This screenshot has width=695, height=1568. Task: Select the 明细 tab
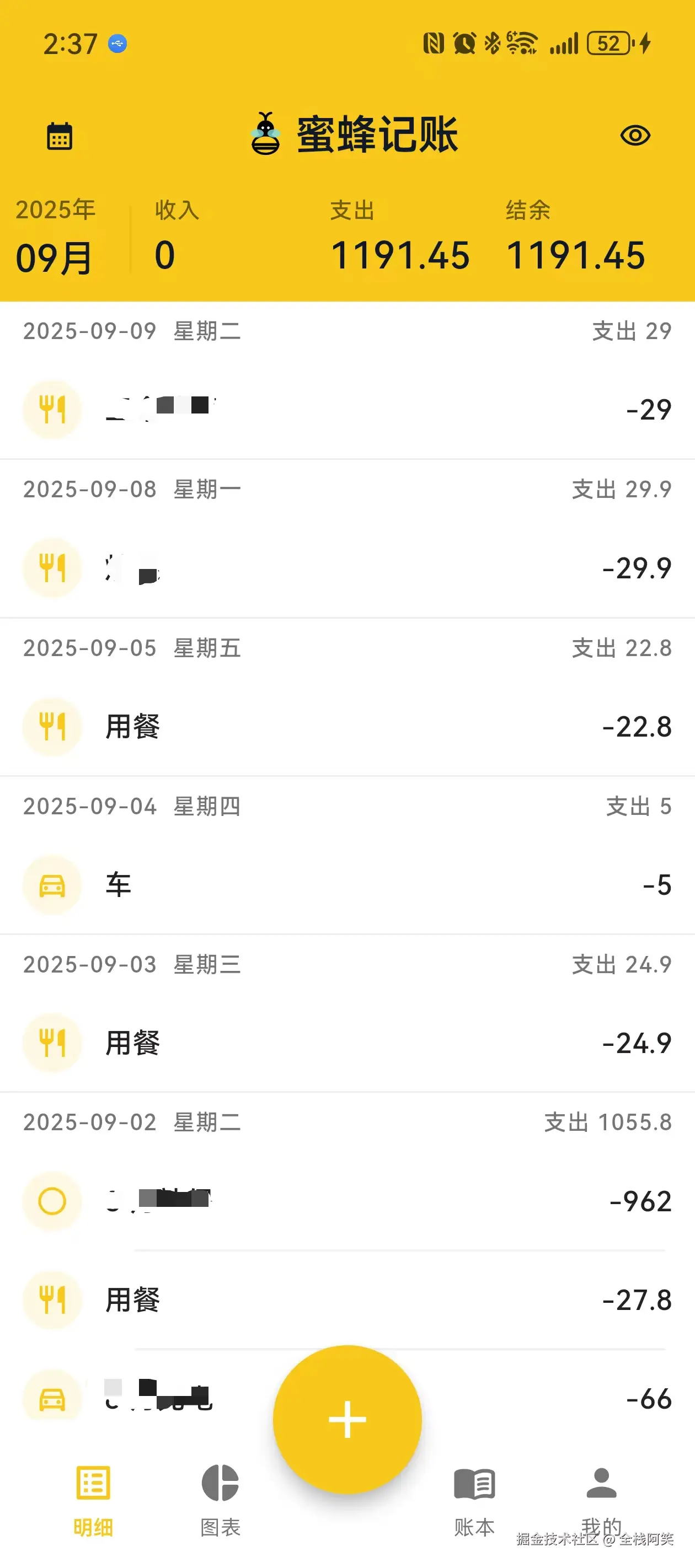[93, 1499]
